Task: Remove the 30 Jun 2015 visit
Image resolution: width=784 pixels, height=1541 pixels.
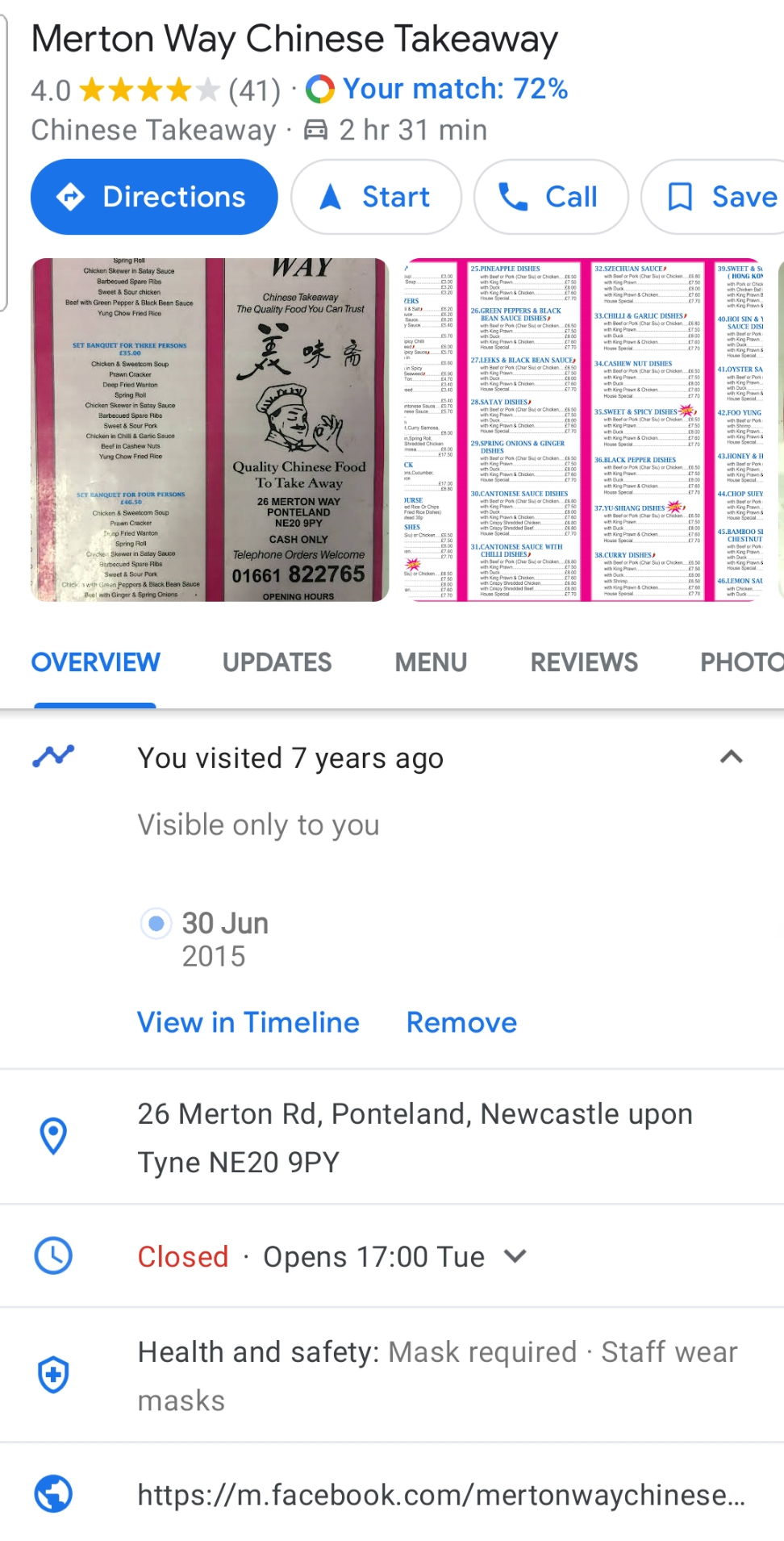Action: [461, 1022]
